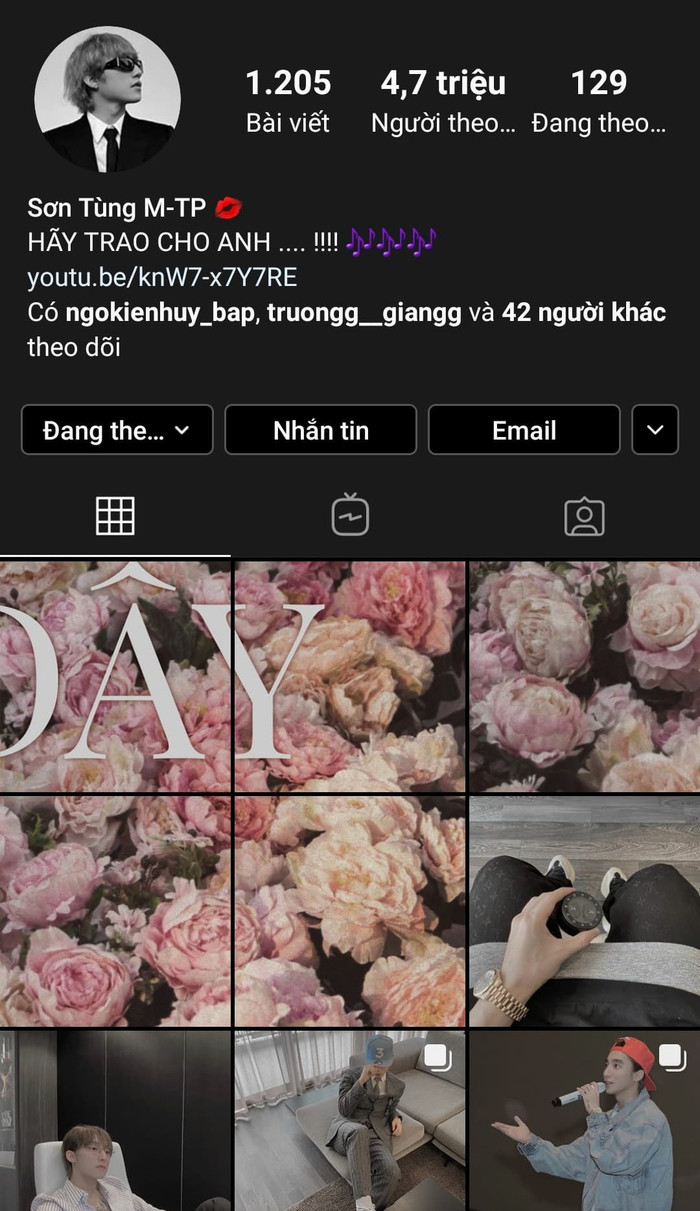This screenshot has height=1211, width=700.
Task: Switch to the IGTV tab
Action: [350, 516]
